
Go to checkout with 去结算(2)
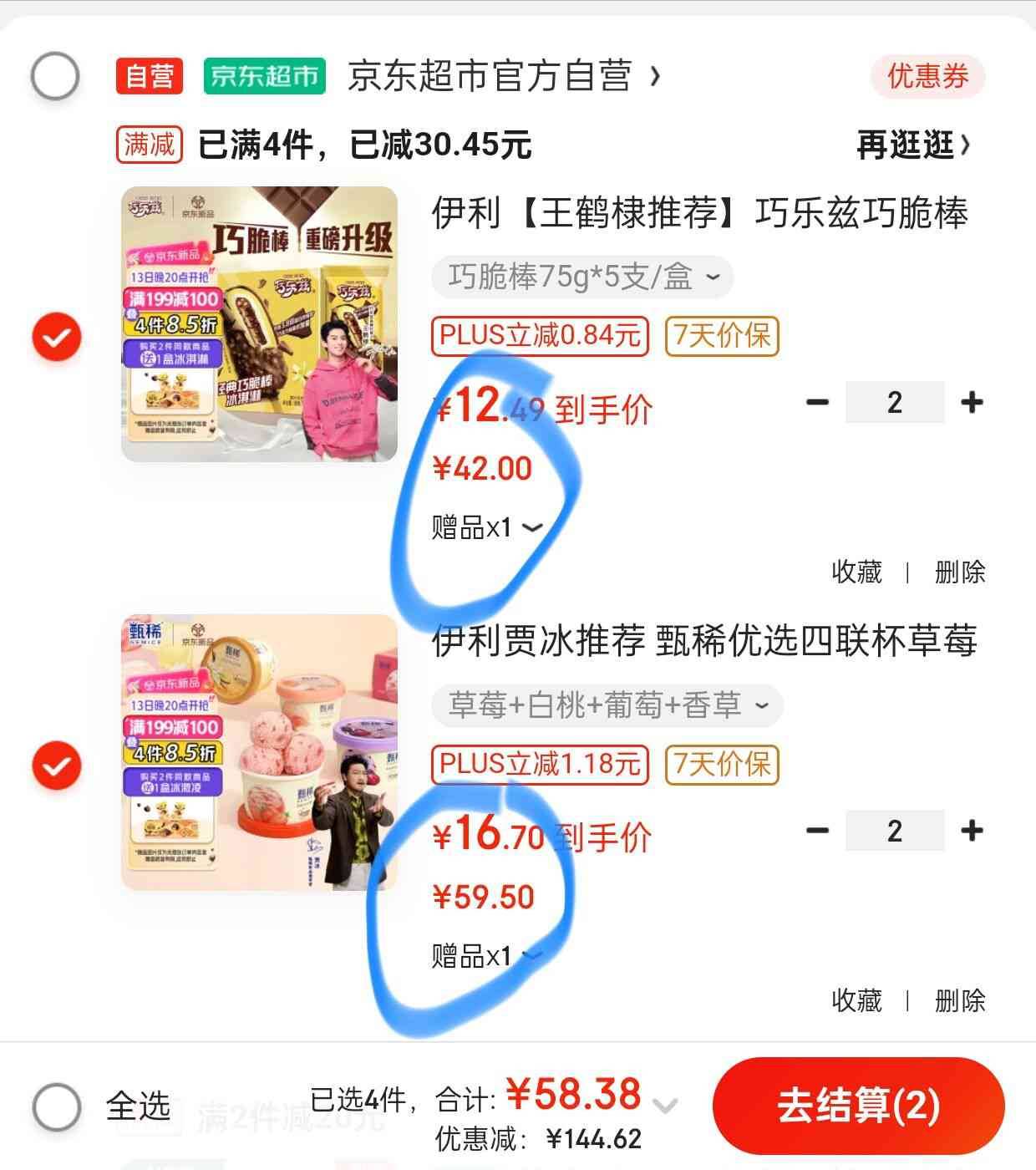[858, 1106]
